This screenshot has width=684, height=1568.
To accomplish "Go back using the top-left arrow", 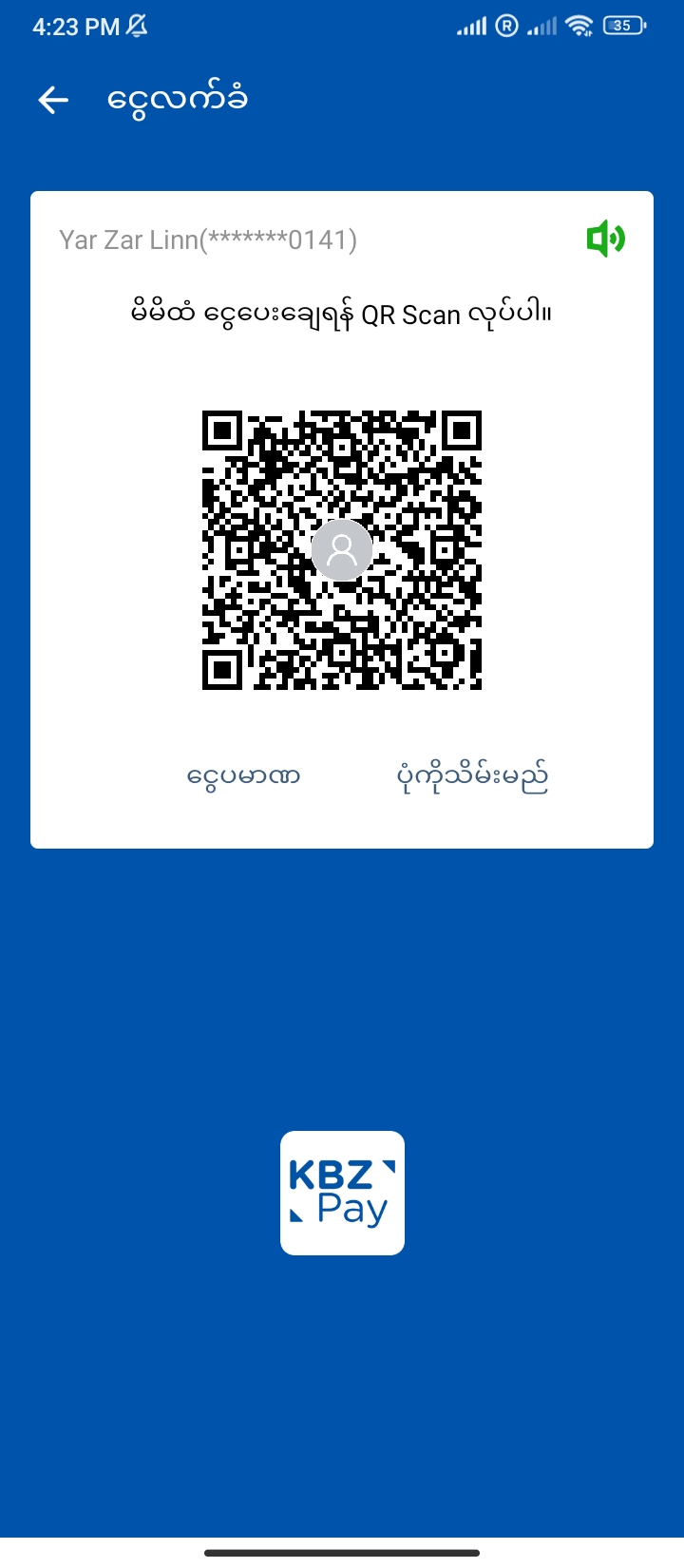I will 53,100.
